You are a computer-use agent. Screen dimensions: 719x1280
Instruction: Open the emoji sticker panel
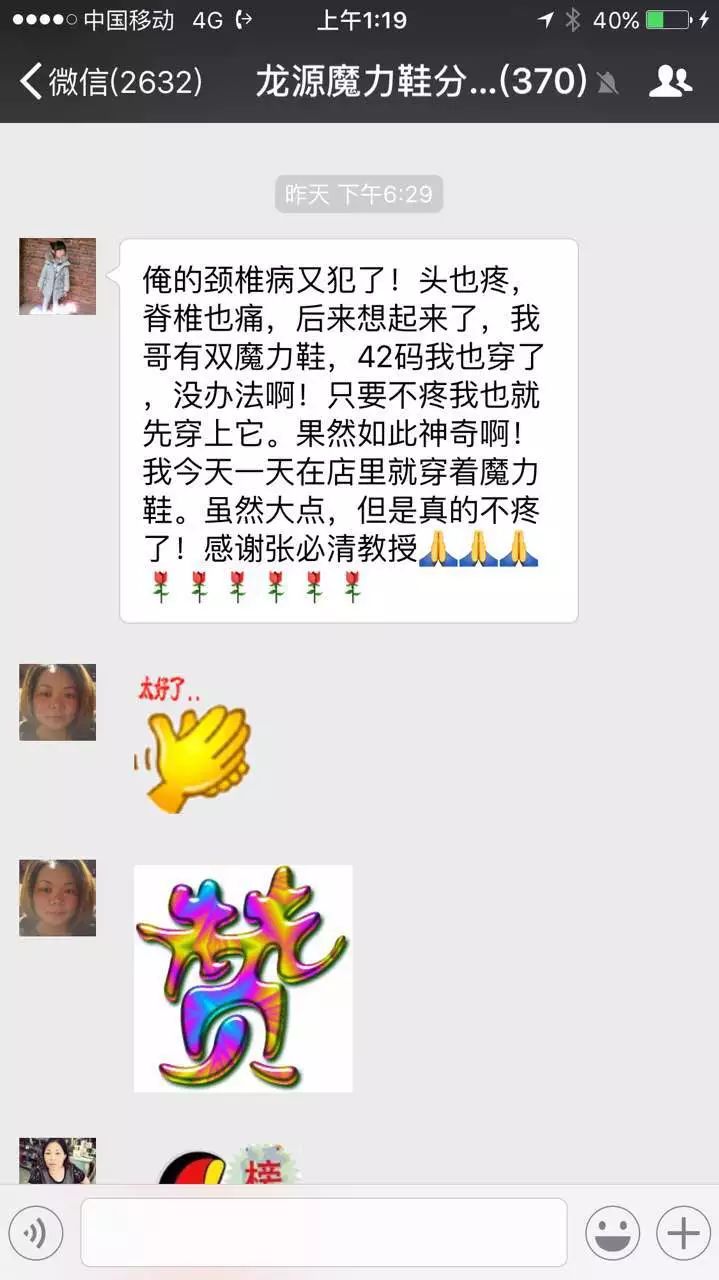pos(612,1233)
